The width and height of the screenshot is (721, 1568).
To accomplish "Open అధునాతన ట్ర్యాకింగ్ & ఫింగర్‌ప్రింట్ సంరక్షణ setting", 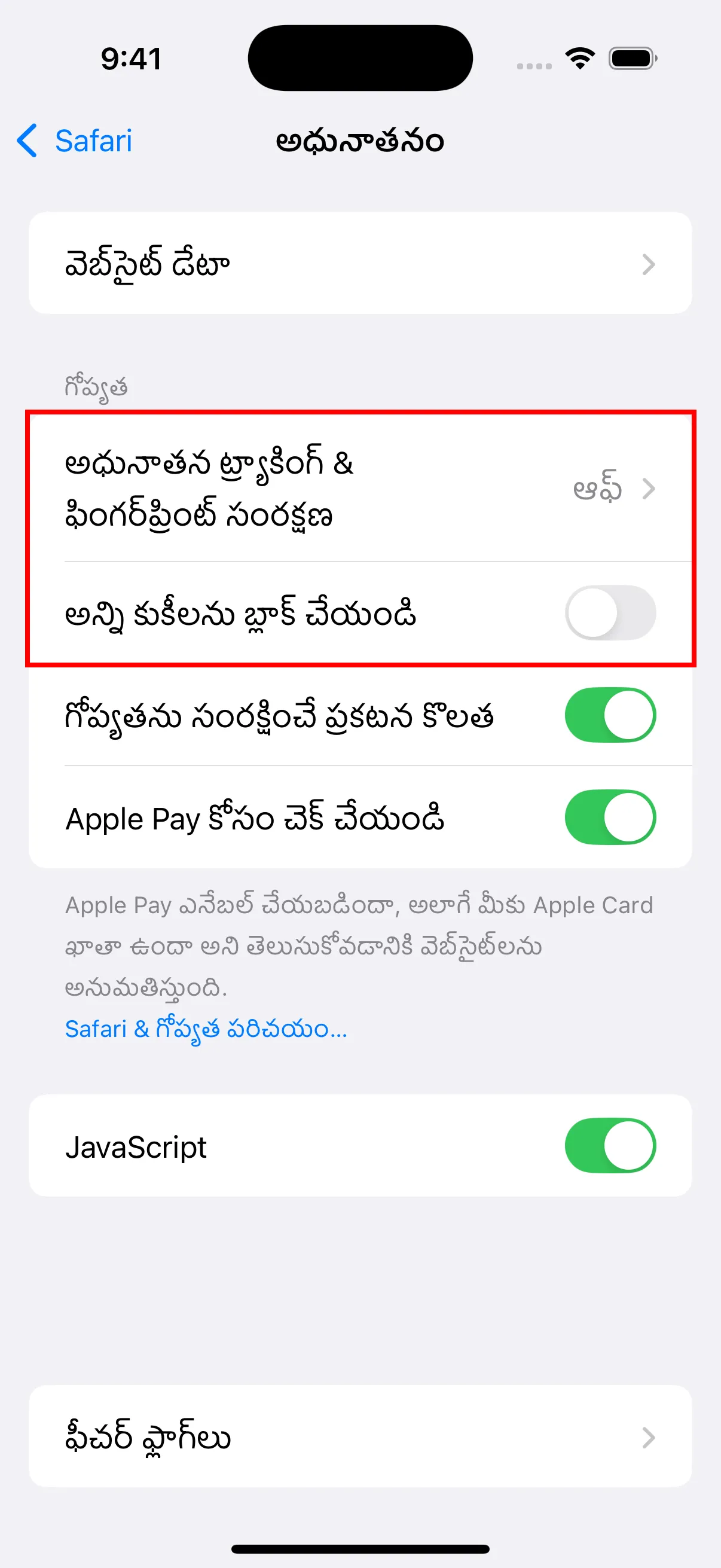I will pyautogui.click(x=359, y=489).
